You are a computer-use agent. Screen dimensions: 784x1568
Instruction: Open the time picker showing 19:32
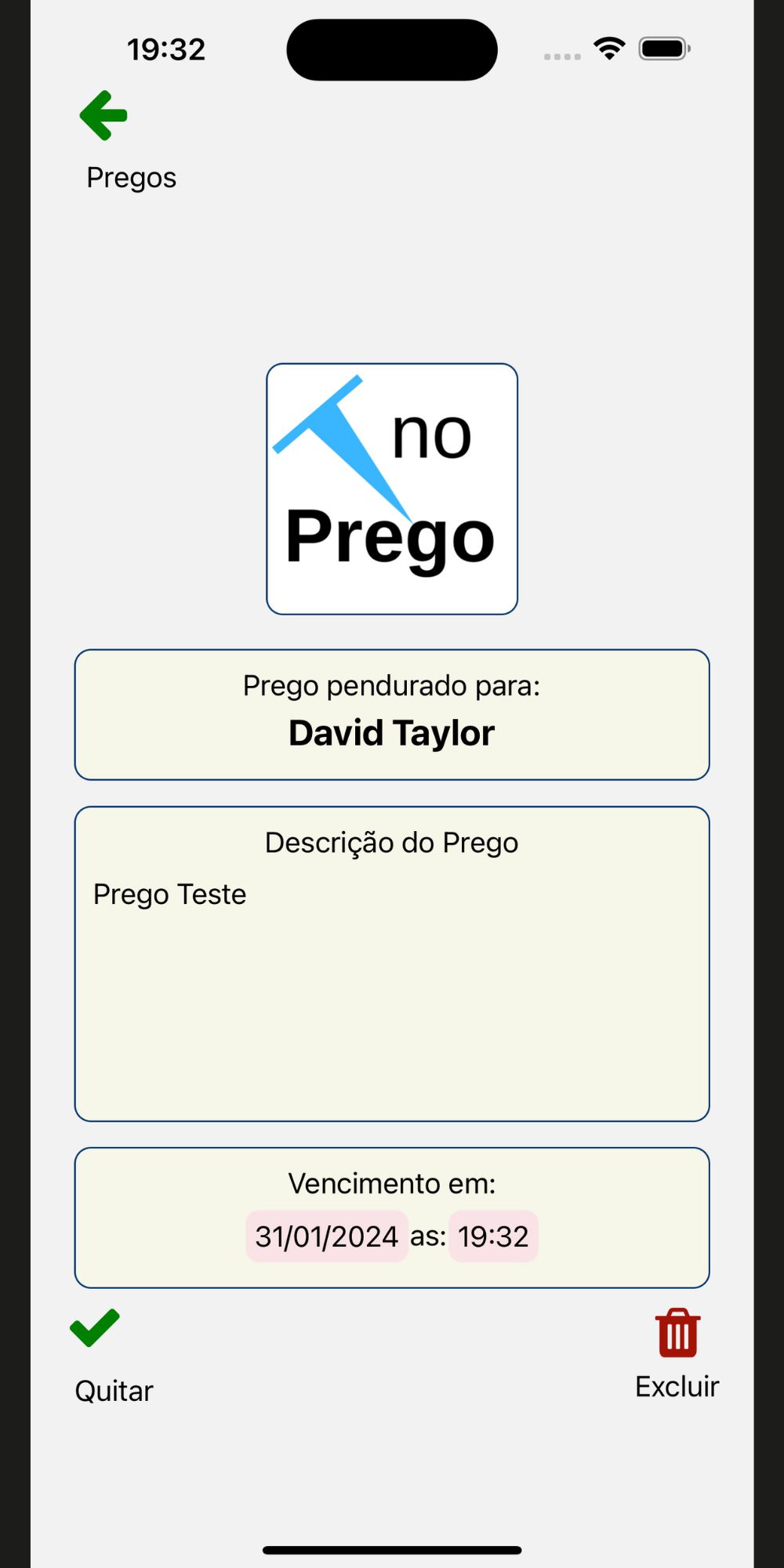pyautogui.click(x=493, y=1236)
